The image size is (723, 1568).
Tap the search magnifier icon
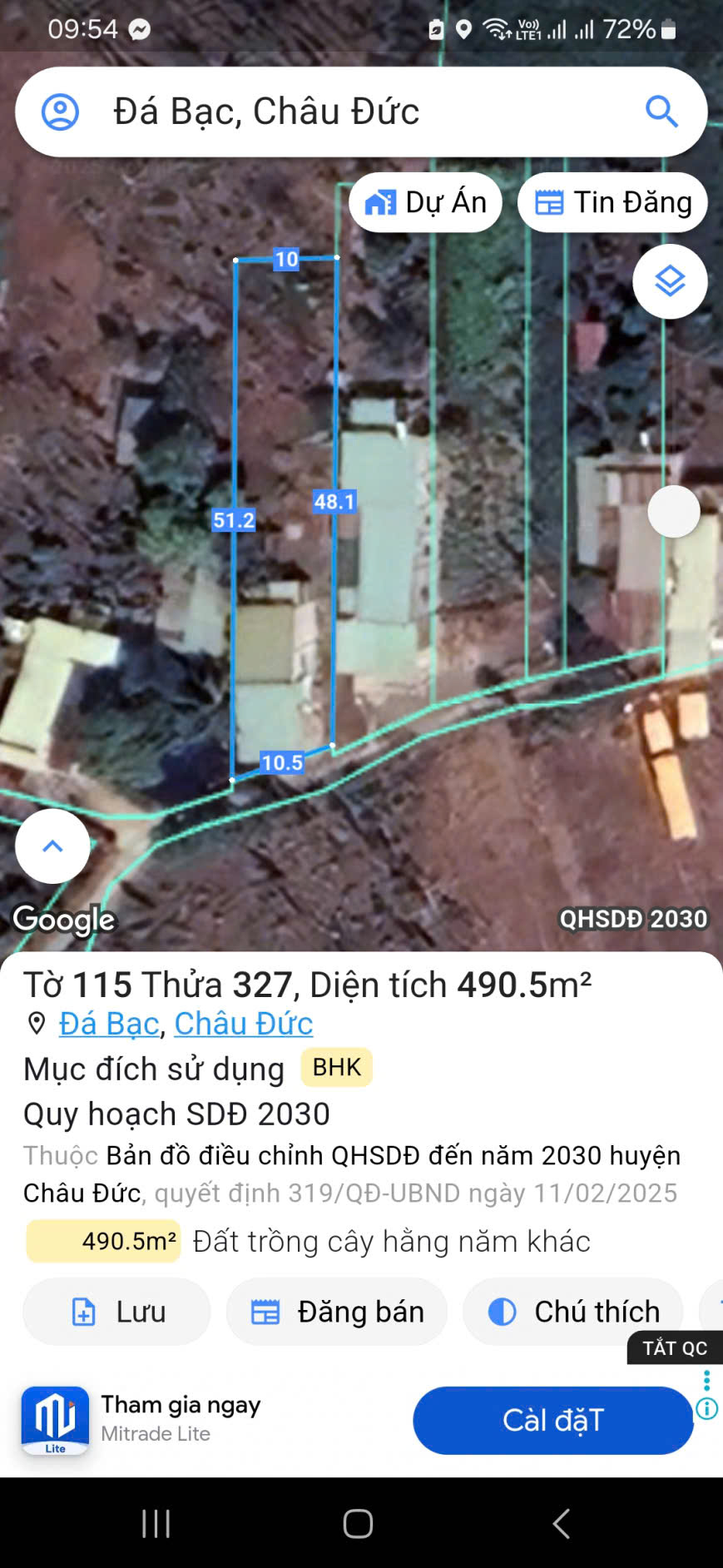[661, 112]
